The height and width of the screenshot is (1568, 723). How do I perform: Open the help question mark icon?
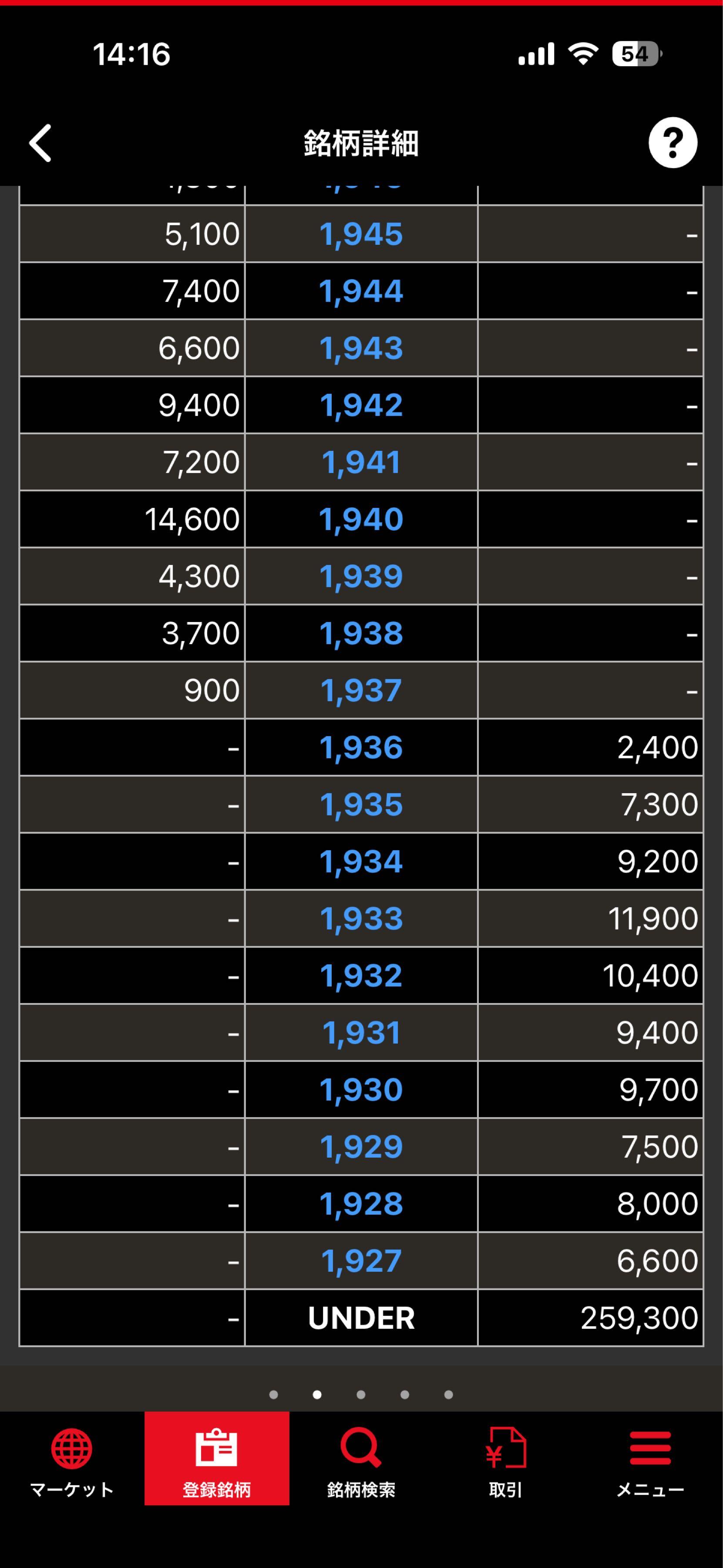click(673, 142)
